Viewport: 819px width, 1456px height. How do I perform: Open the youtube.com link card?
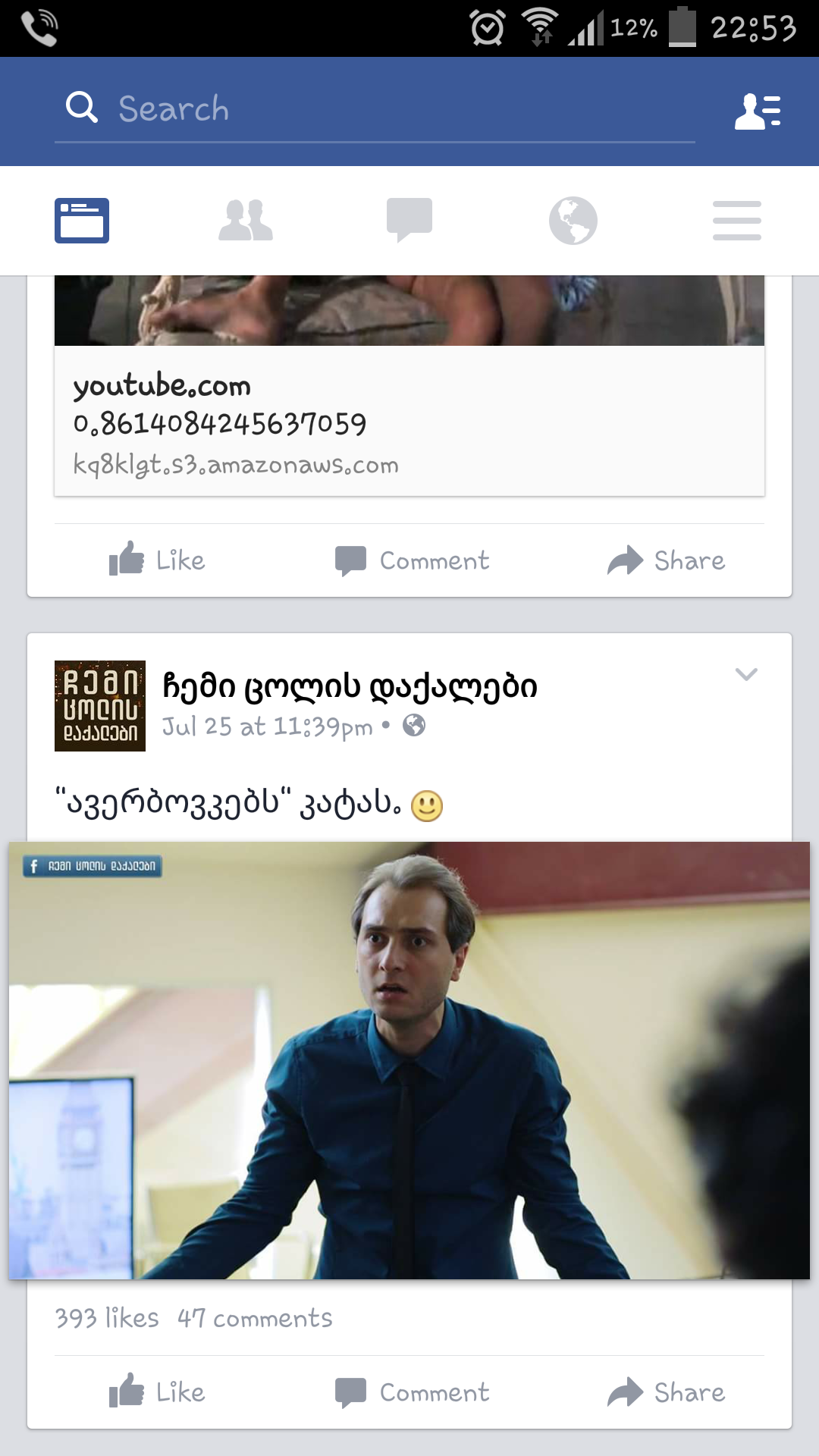[x=409, y=422]
